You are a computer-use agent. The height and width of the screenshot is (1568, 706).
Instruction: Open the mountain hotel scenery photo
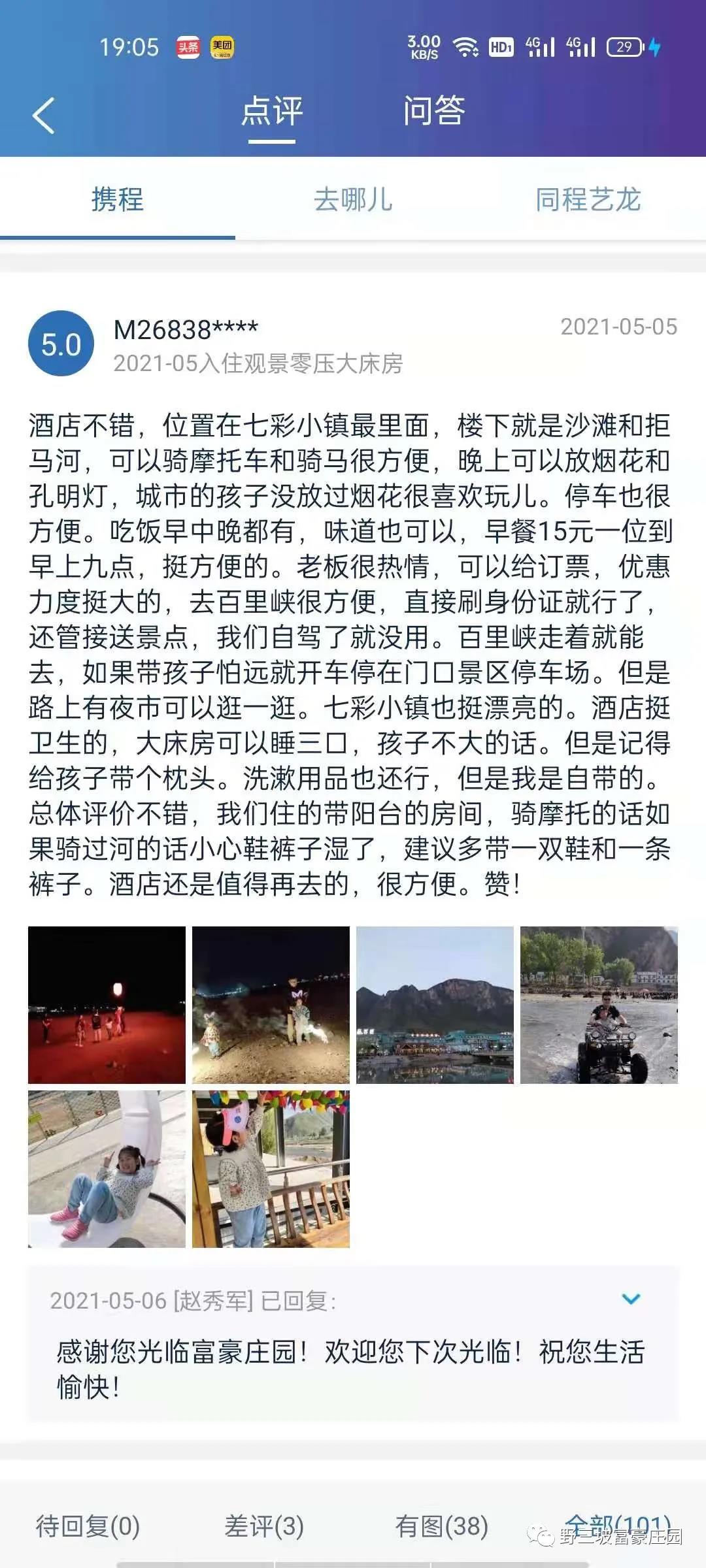pyautogui.click(x=435, y=1005)
